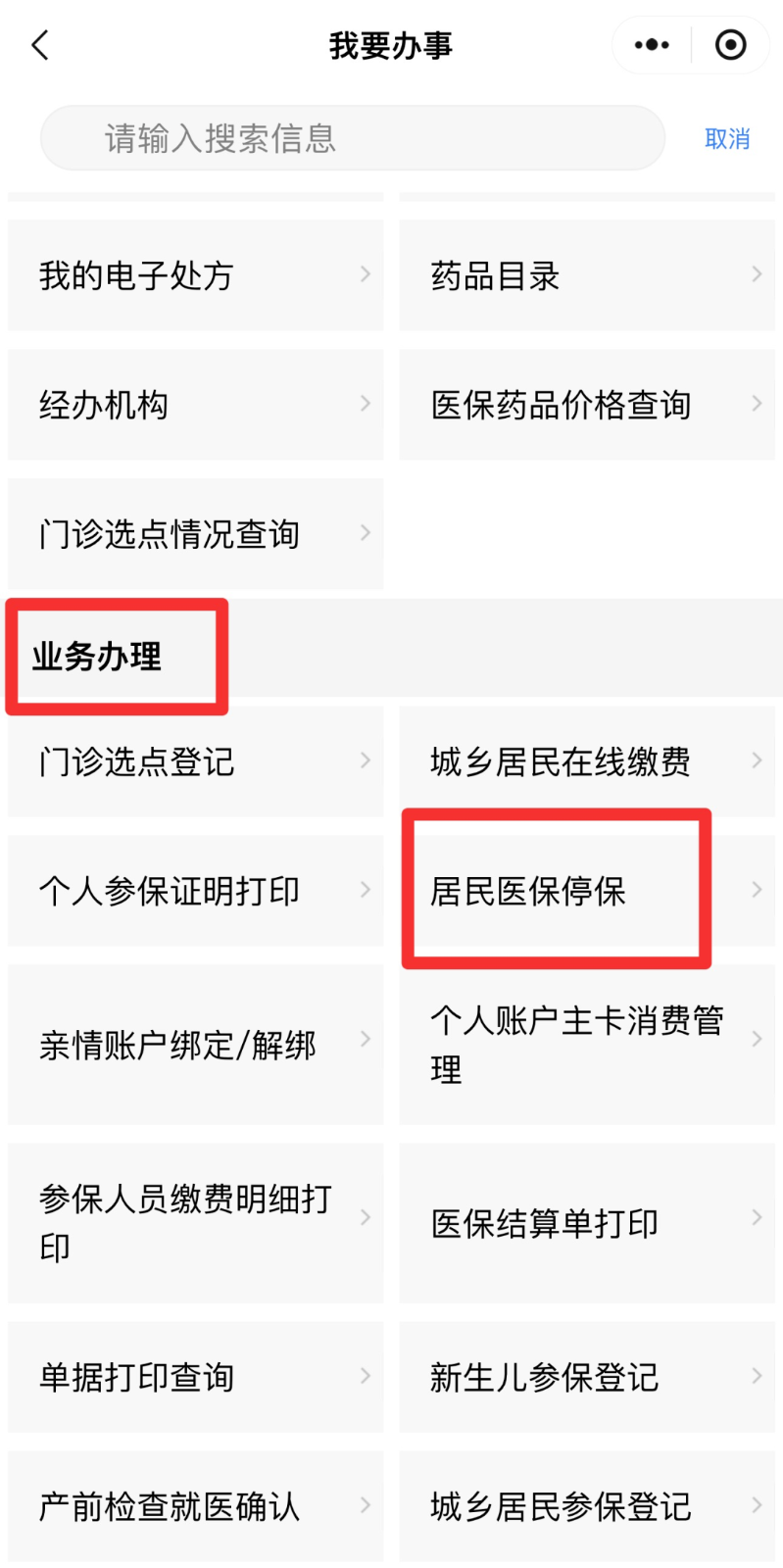Open 个人参保证明打印
Image resolution: width=783 pixels, height=1568 pixels.
click(x=195, y=891)
